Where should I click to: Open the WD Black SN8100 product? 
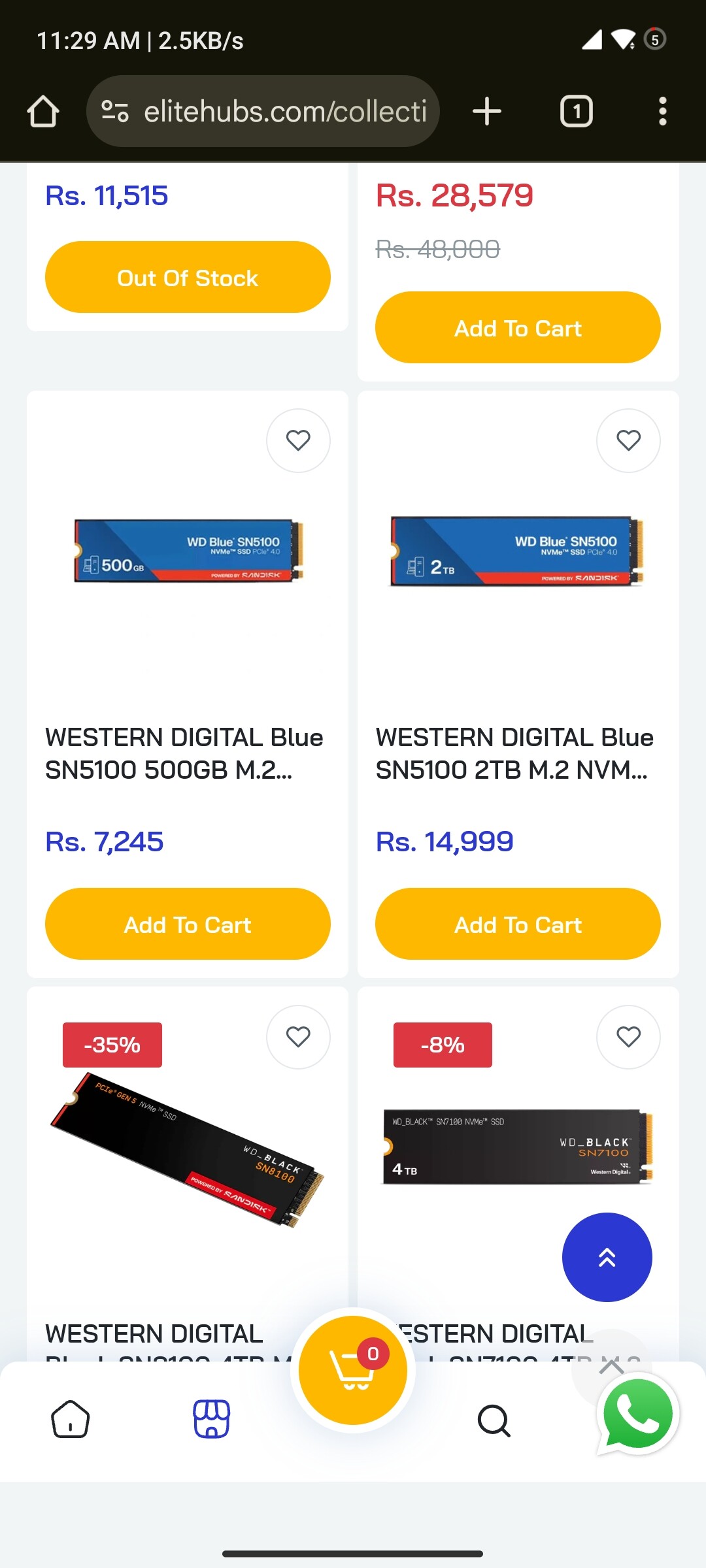[187, 1150]
